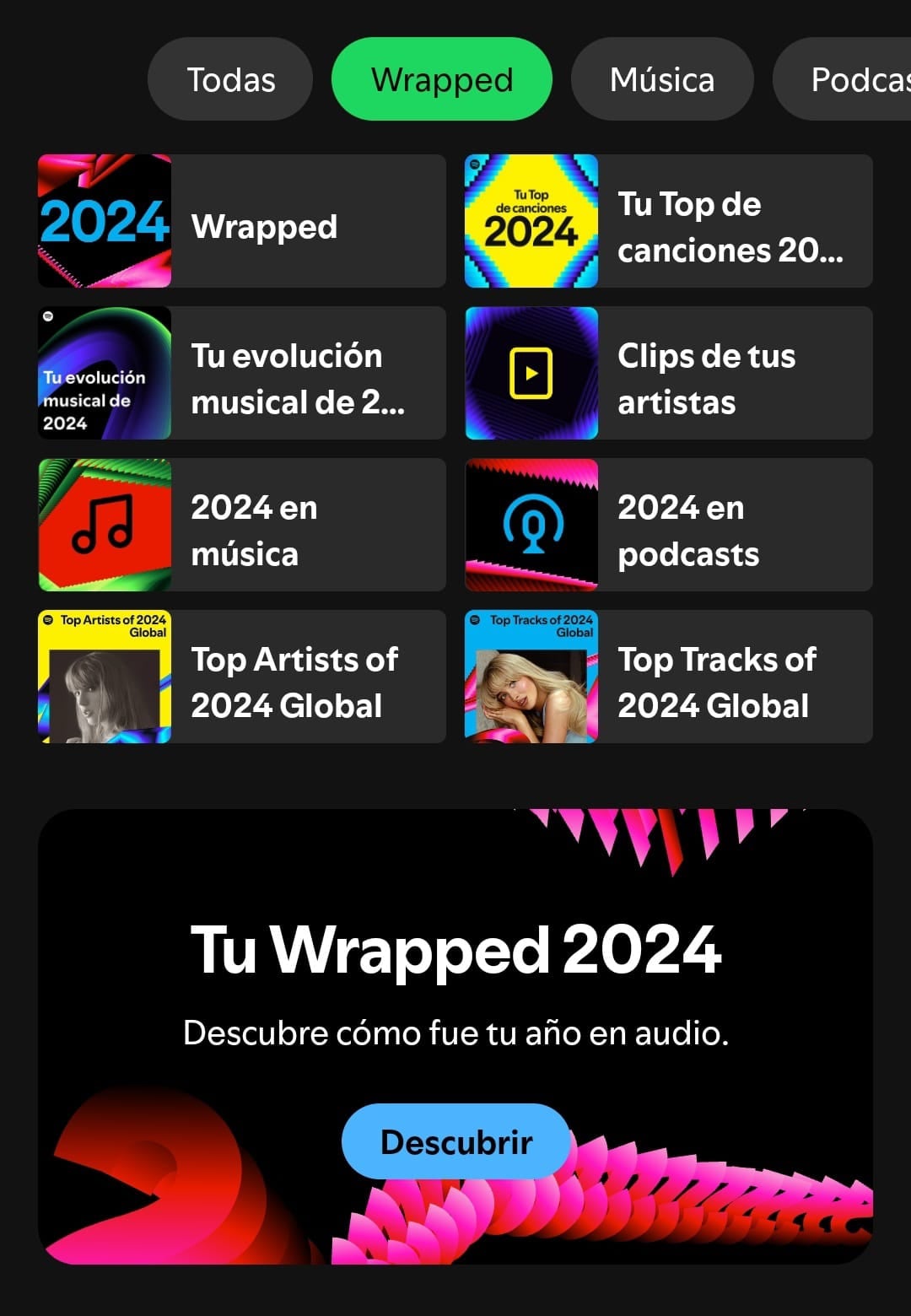
Task: Open the 2024 en música tile
Action: (x=242, y=525)
